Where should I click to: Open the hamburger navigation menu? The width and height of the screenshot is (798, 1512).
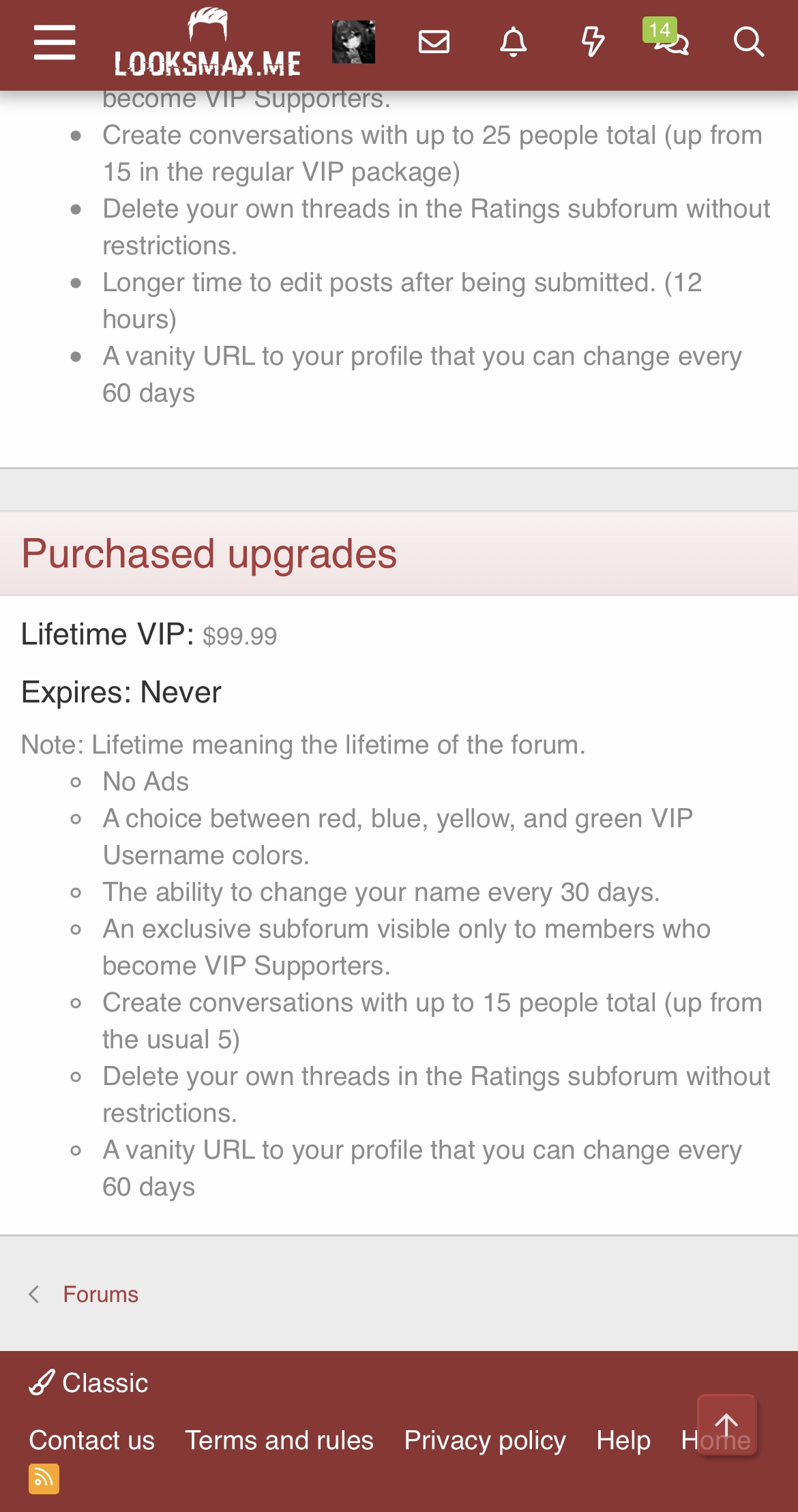(x=55, y=42)
